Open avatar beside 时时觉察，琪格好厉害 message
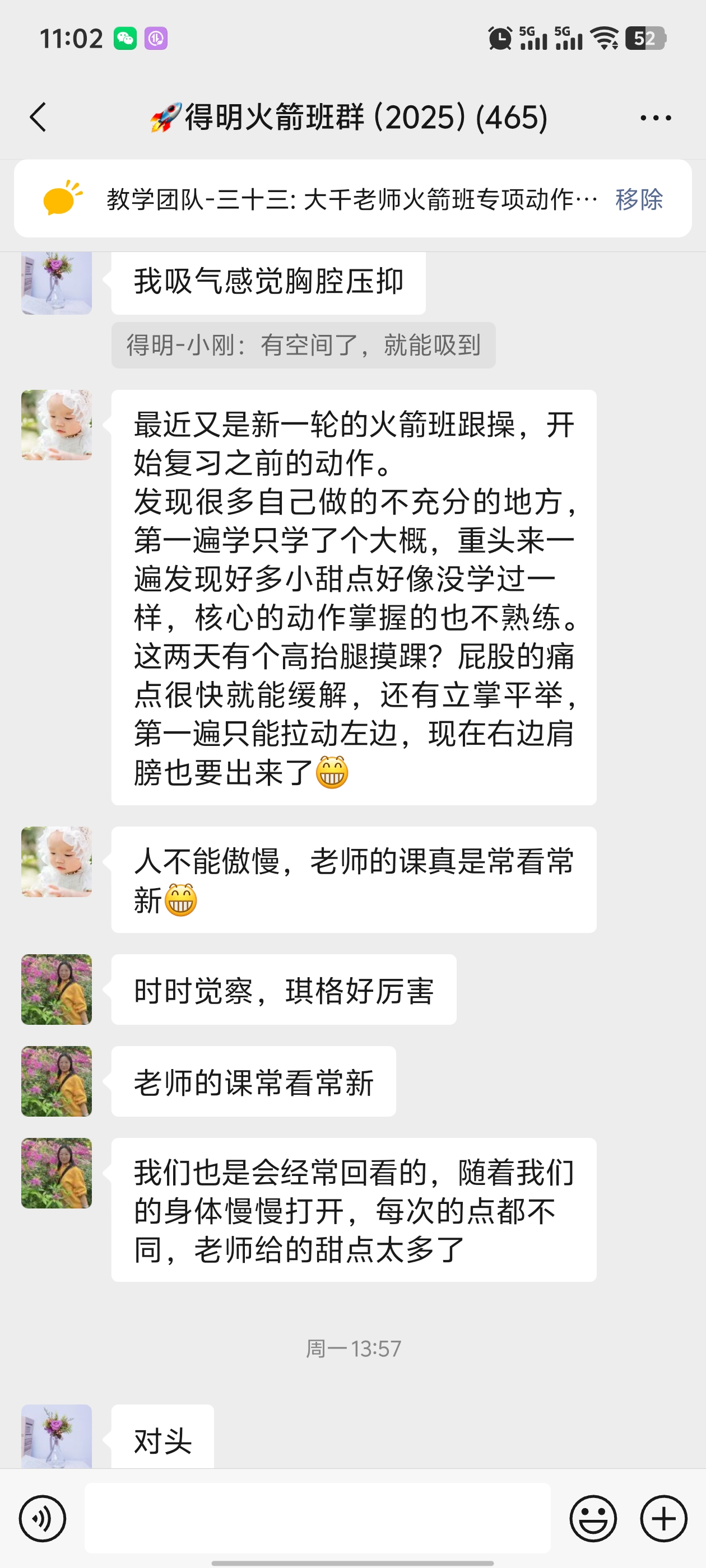The height and width of the screenshot is (1568, 706). pyautogui.click(x=57, y=989)
